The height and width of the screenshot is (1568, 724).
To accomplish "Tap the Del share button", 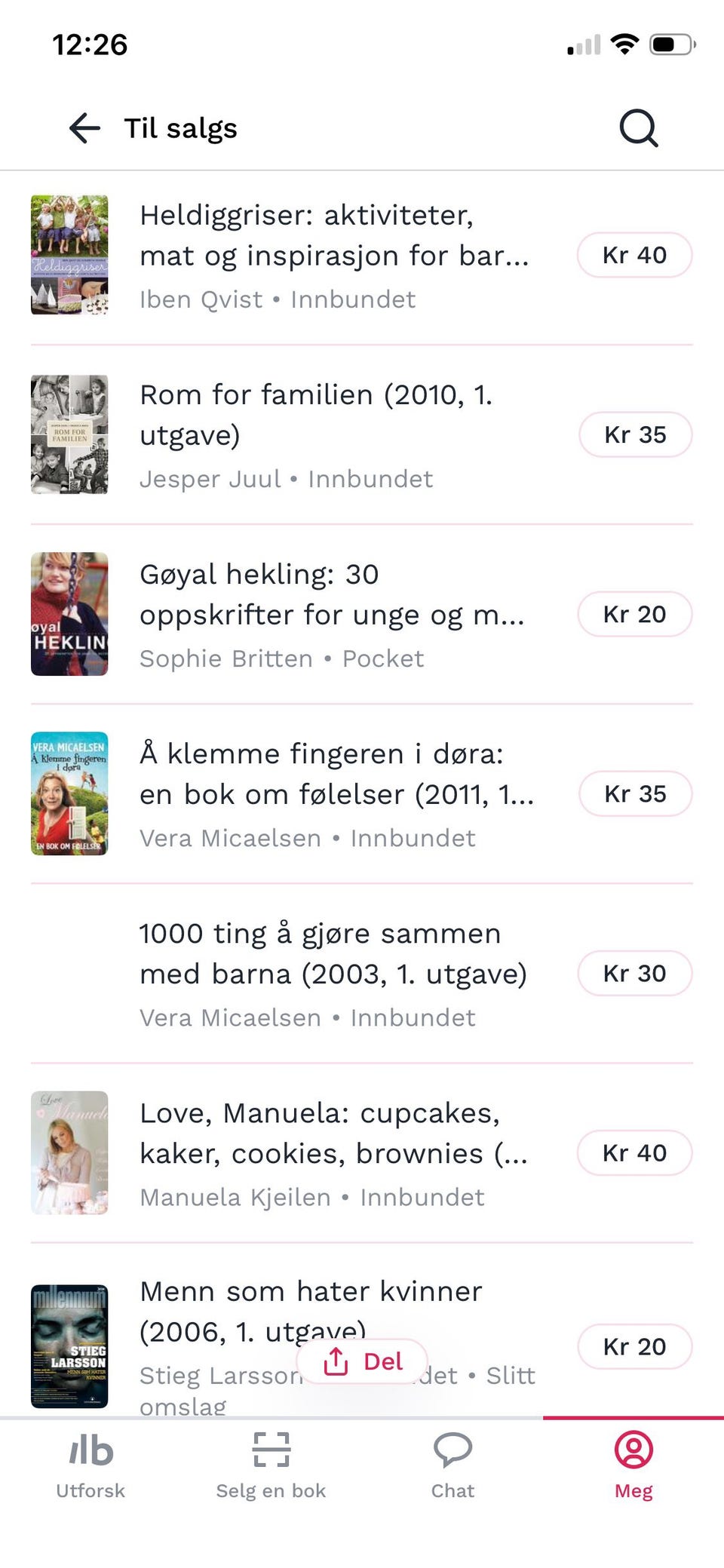I will [x=363, y=1361].
